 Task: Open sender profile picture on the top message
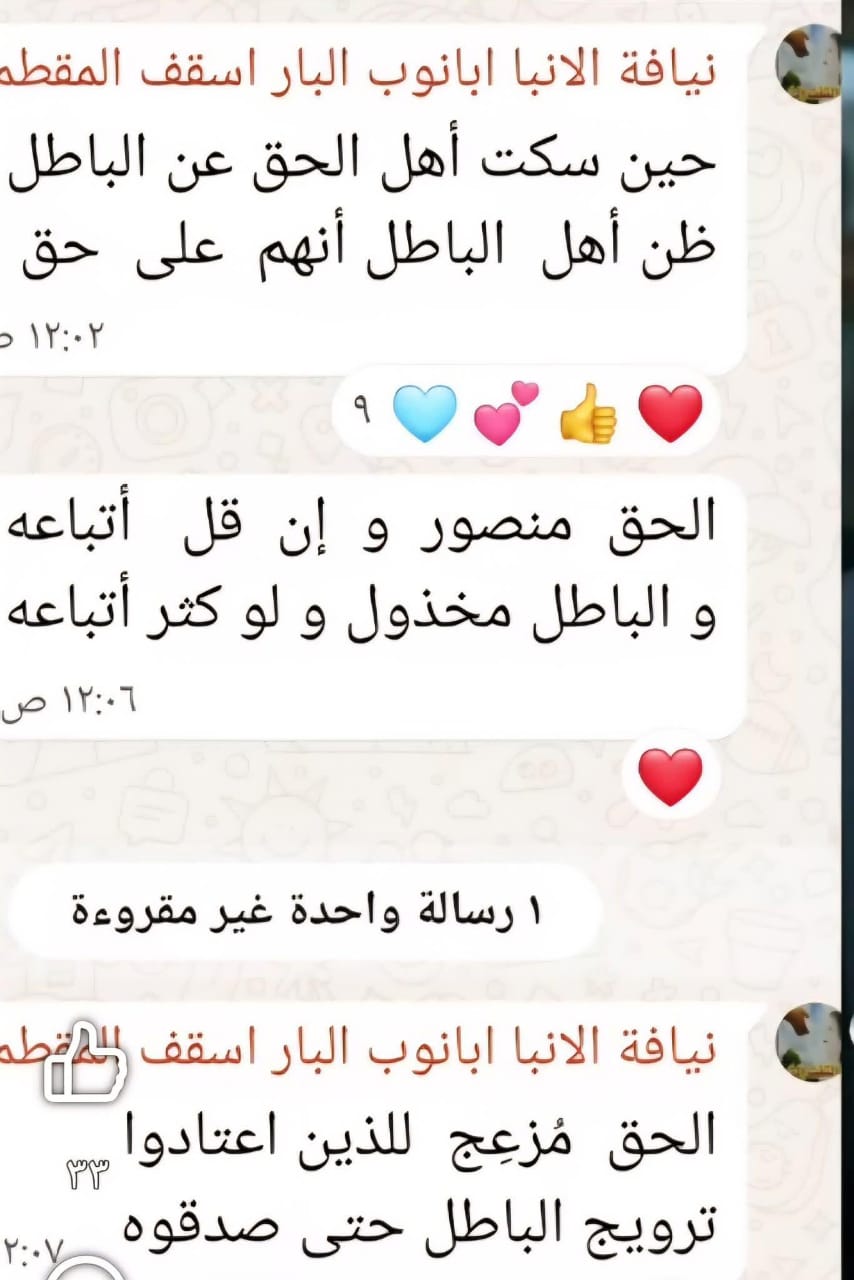tap(810, 63)
